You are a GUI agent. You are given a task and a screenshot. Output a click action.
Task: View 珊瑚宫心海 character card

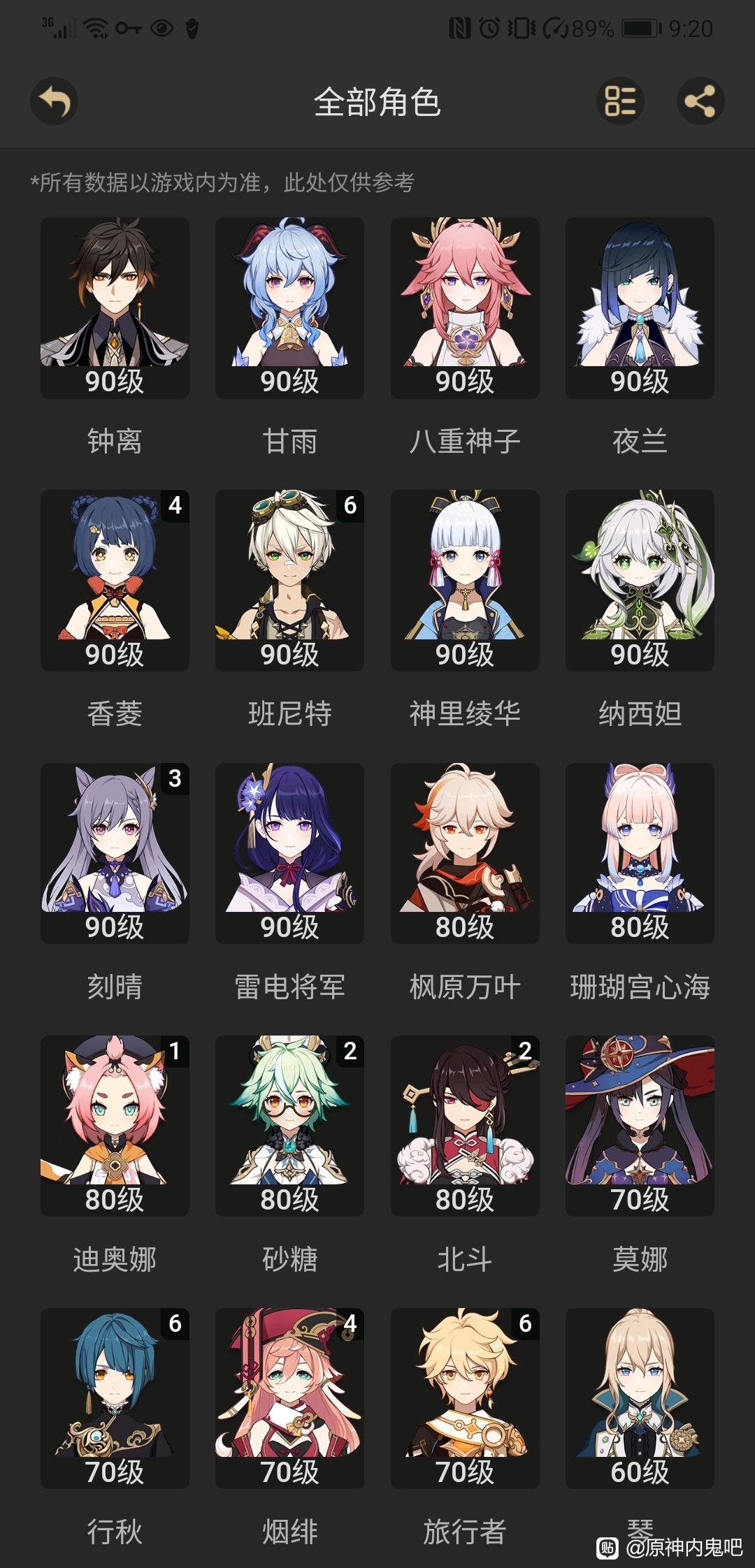640,853
